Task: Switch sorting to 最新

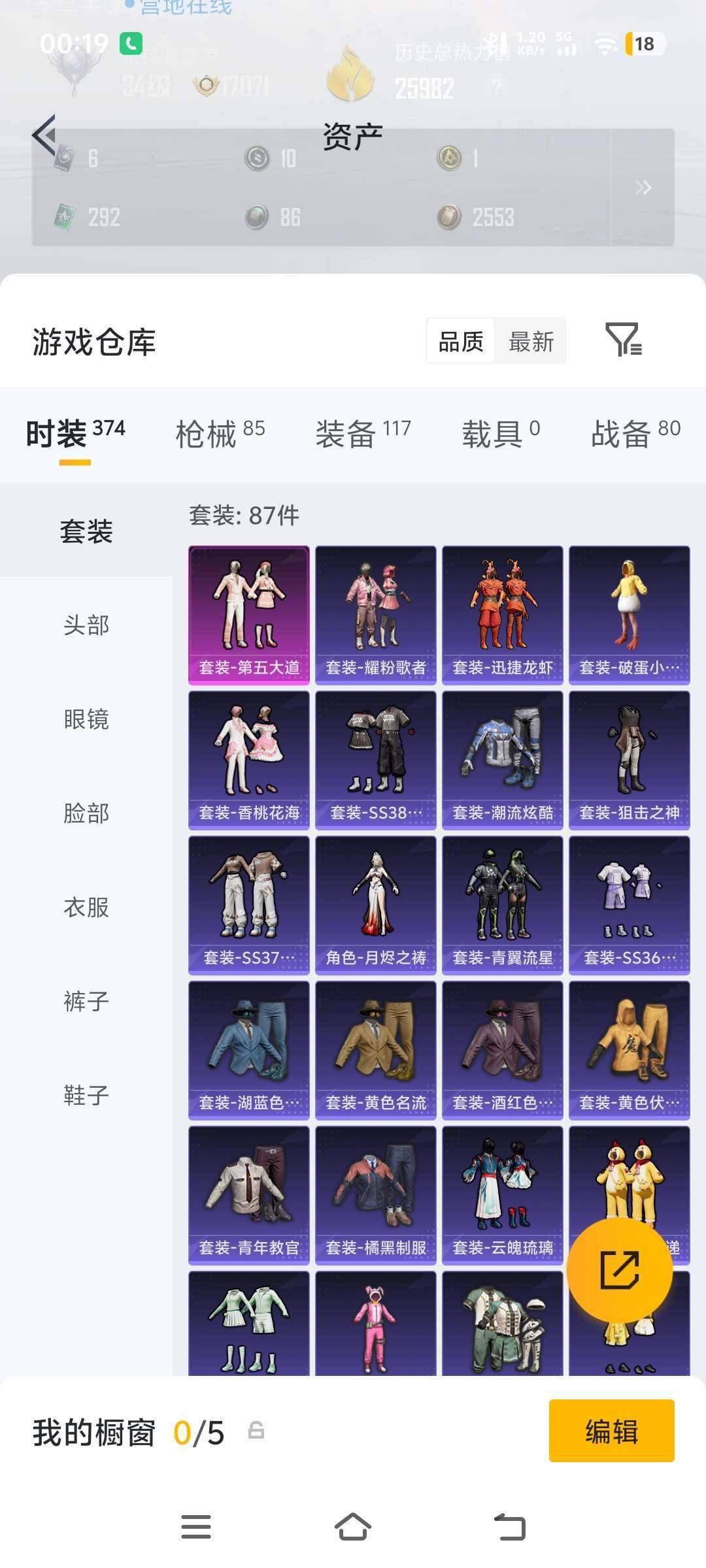Action: 531,340
